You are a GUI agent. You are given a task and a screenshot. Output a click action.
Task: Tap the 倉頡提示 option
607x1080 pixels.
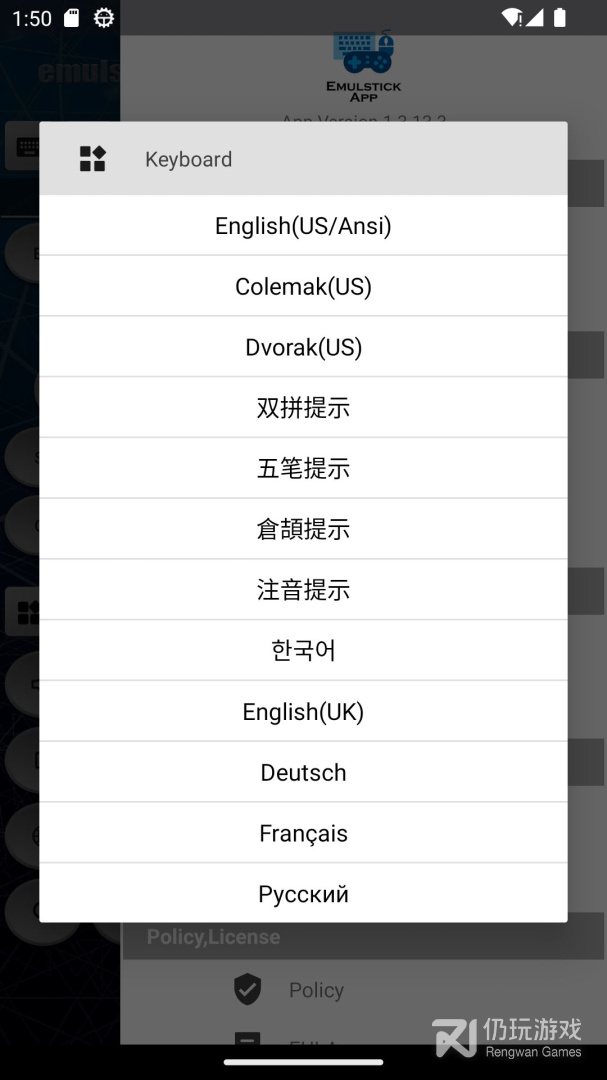(303, 528)
